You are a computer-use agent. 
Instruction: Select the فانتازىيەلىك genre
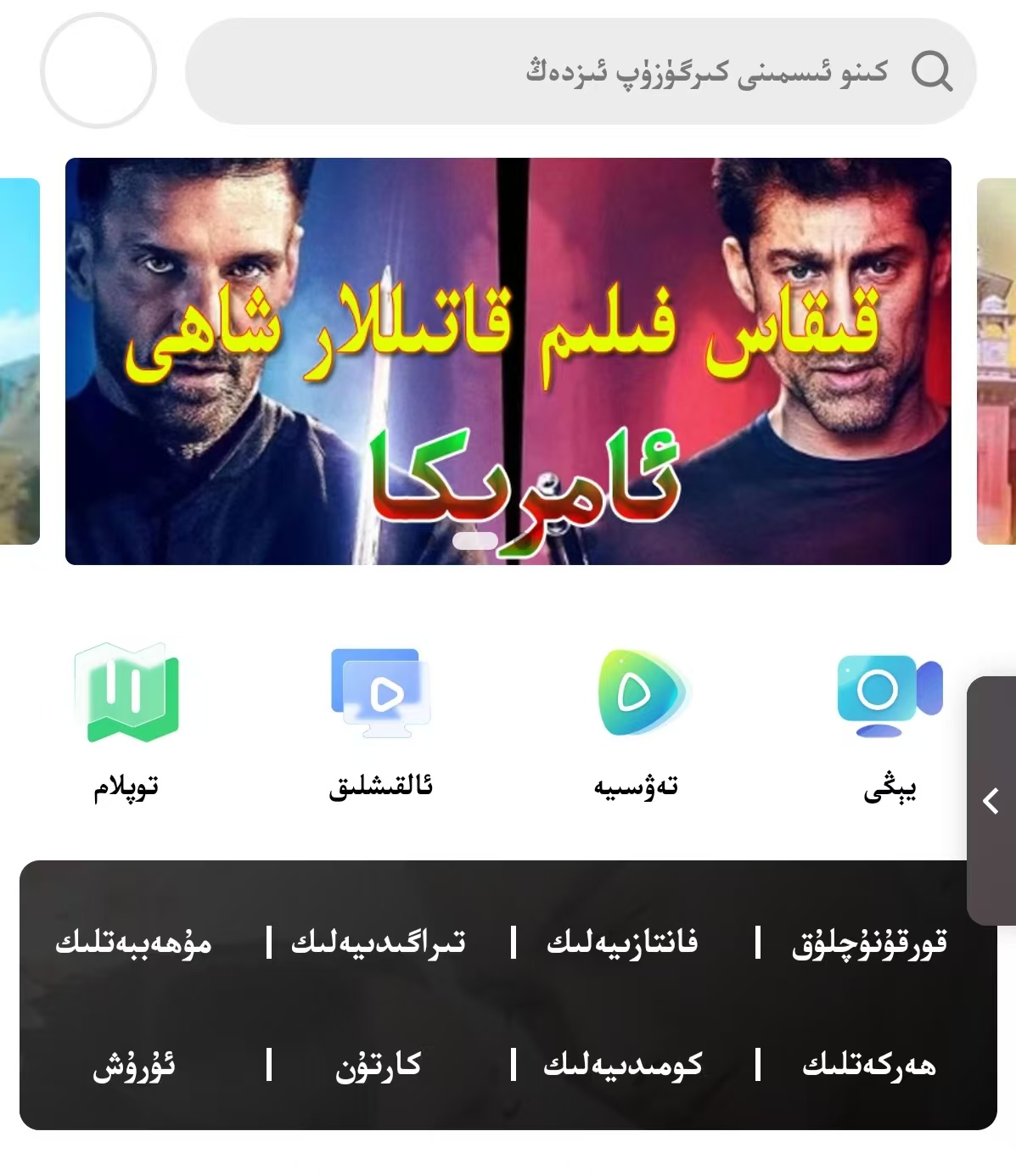(x=622, y=943)
